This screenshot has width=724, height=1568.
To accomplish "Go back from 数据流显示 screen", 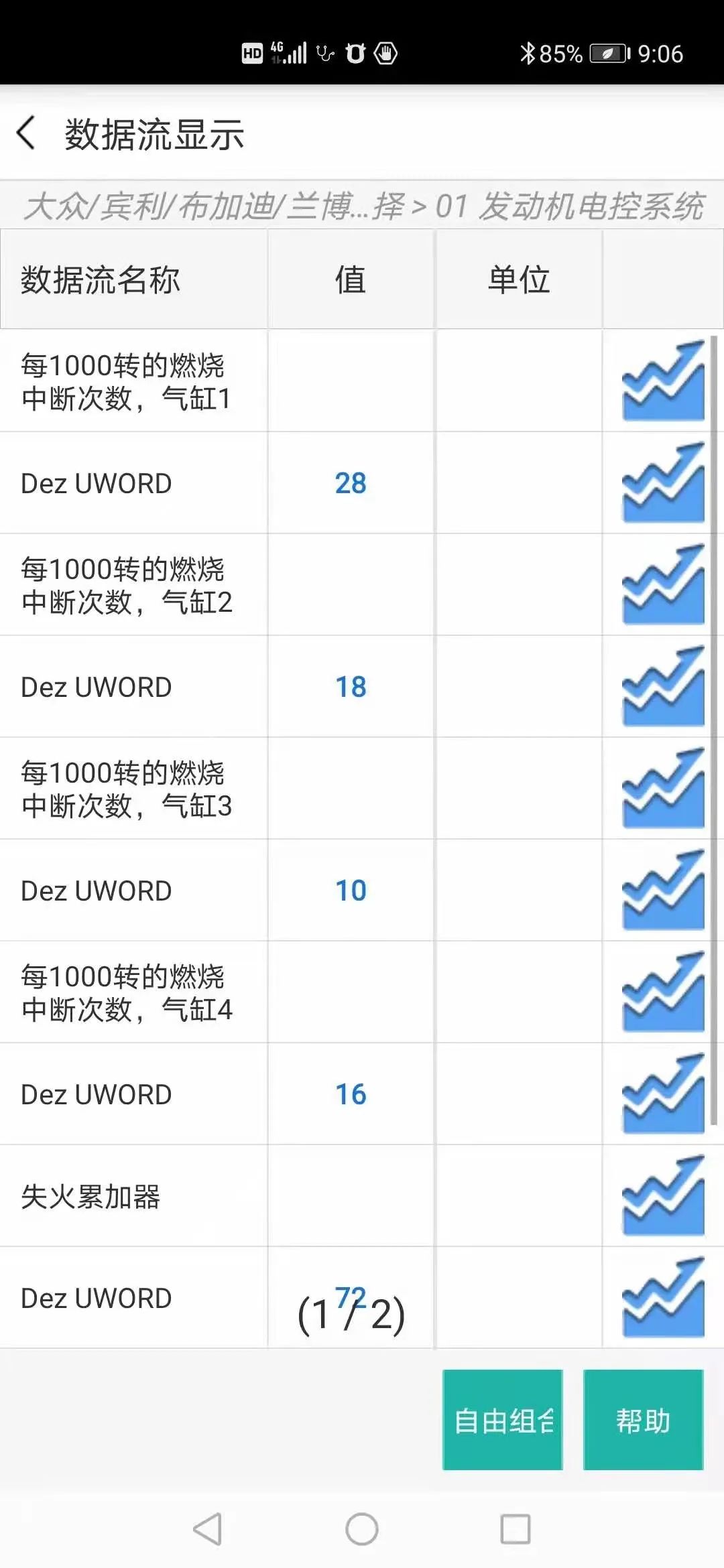I will coord(27,133).
